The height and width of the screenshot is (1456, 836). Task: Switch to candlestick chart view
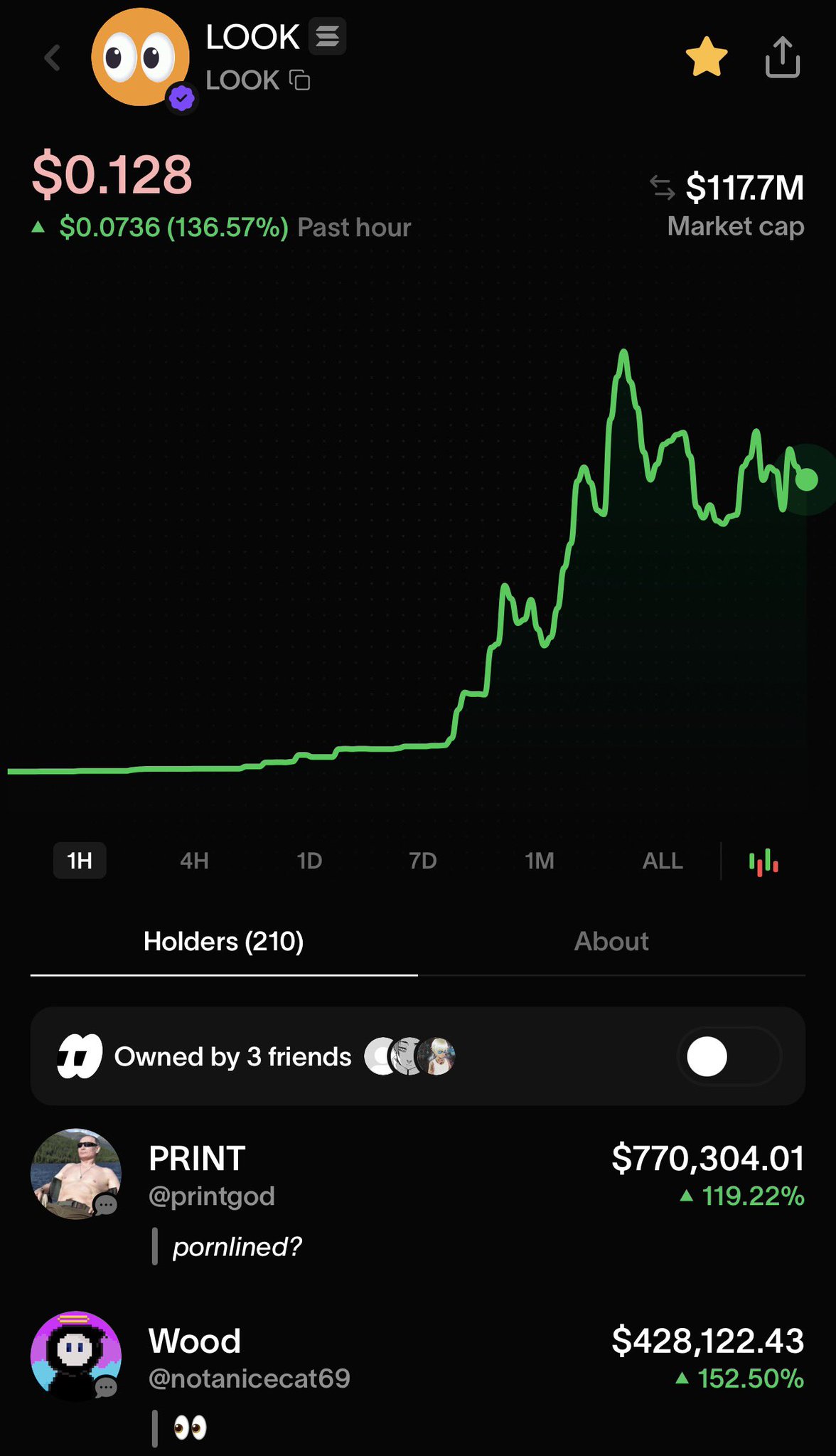763,862
